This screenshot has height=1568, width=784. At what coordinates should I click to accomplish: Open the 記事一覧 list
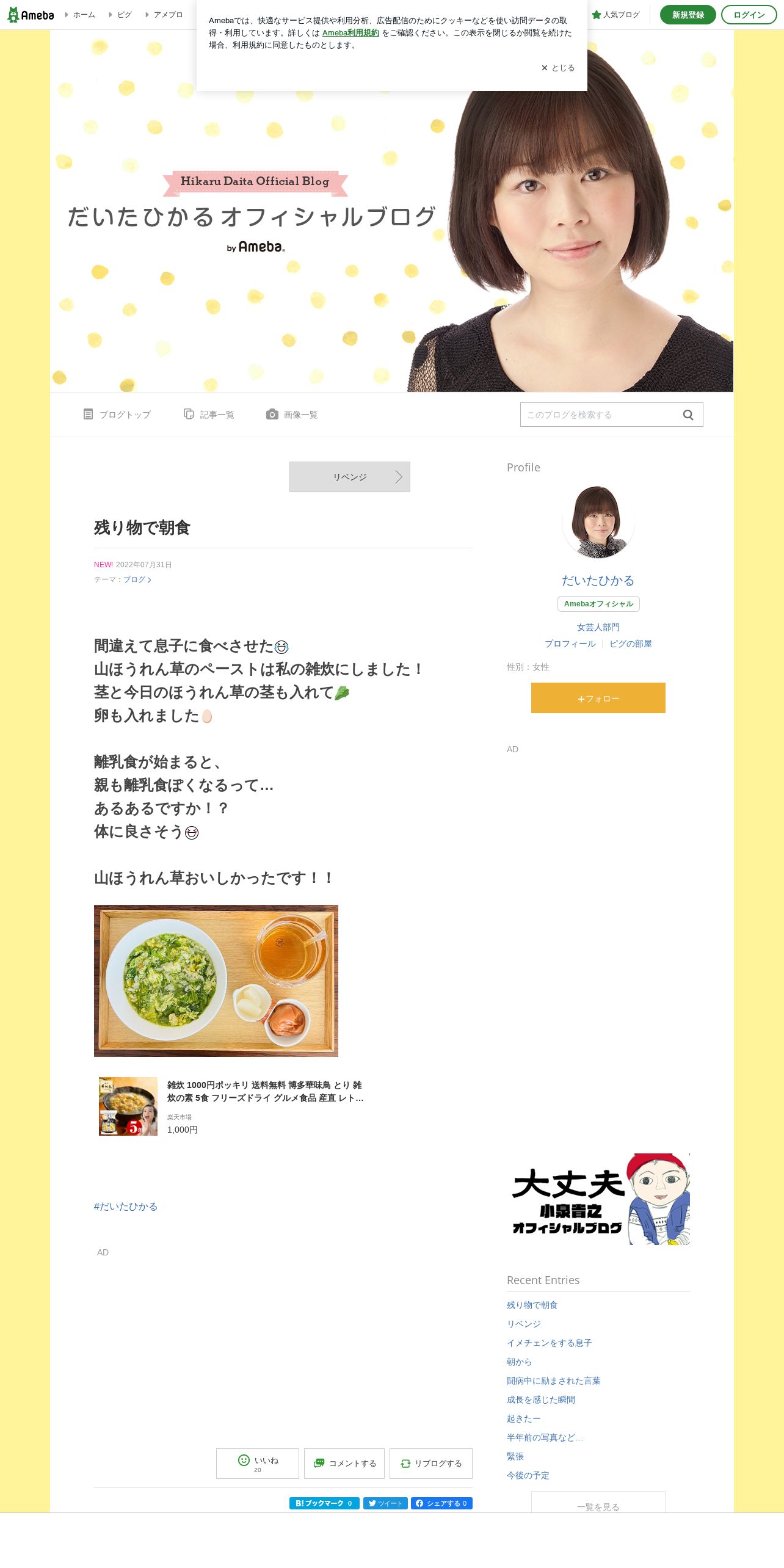pos(209,415)
